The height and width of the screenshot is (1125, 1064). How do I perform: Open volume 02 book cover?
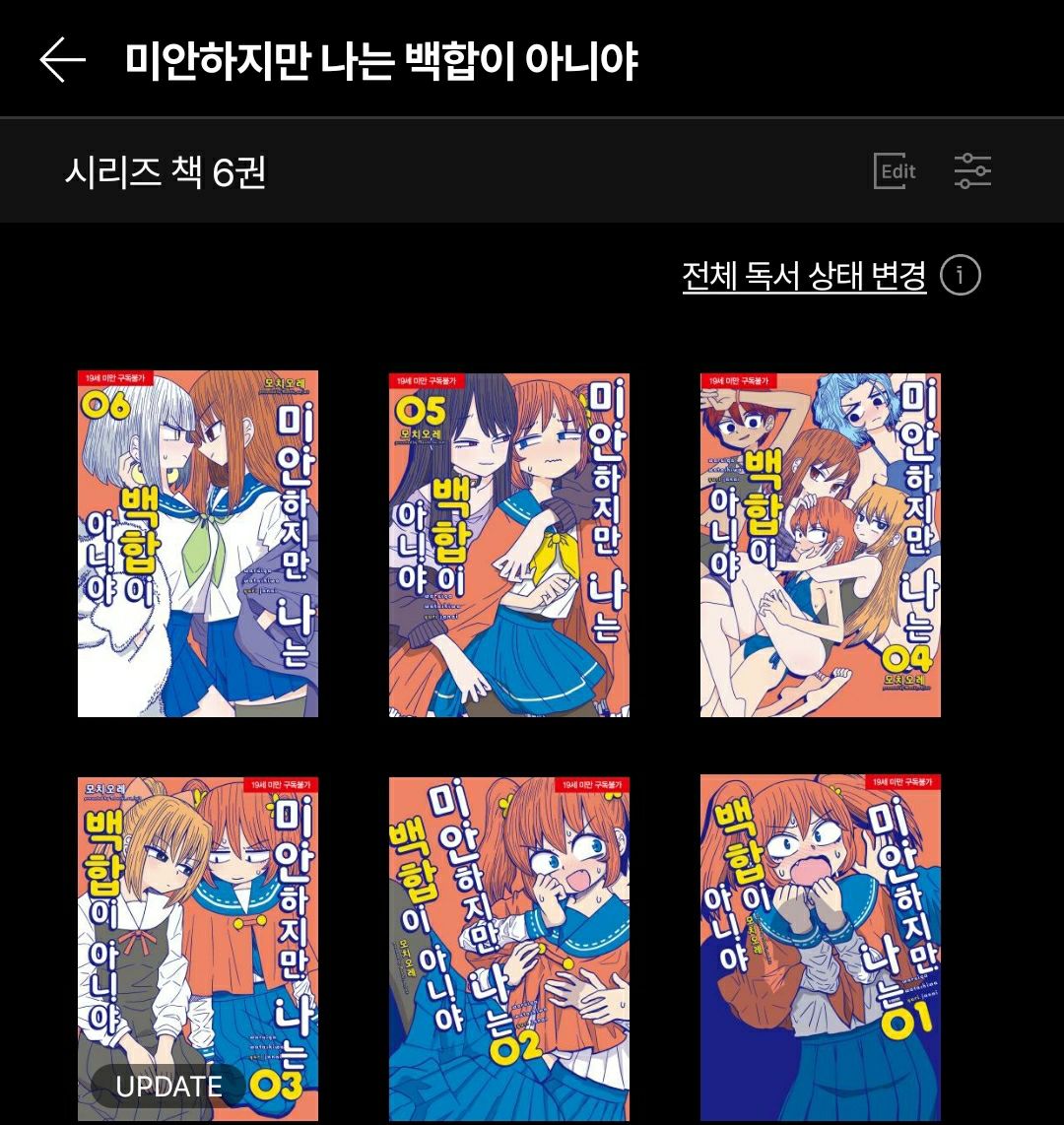tap(509, 948)
